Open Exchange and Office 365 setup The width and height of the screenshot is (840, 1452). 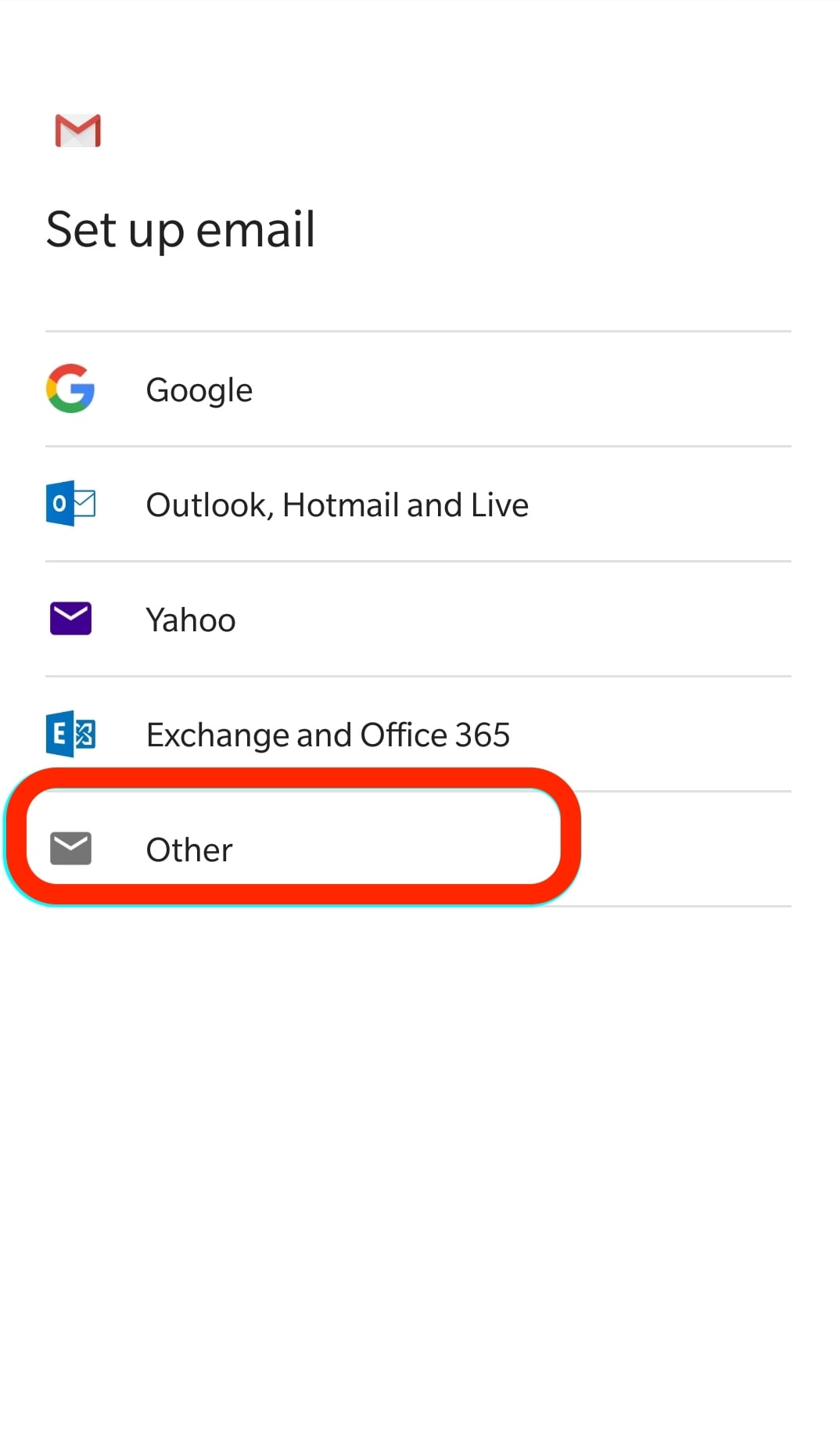327,735
